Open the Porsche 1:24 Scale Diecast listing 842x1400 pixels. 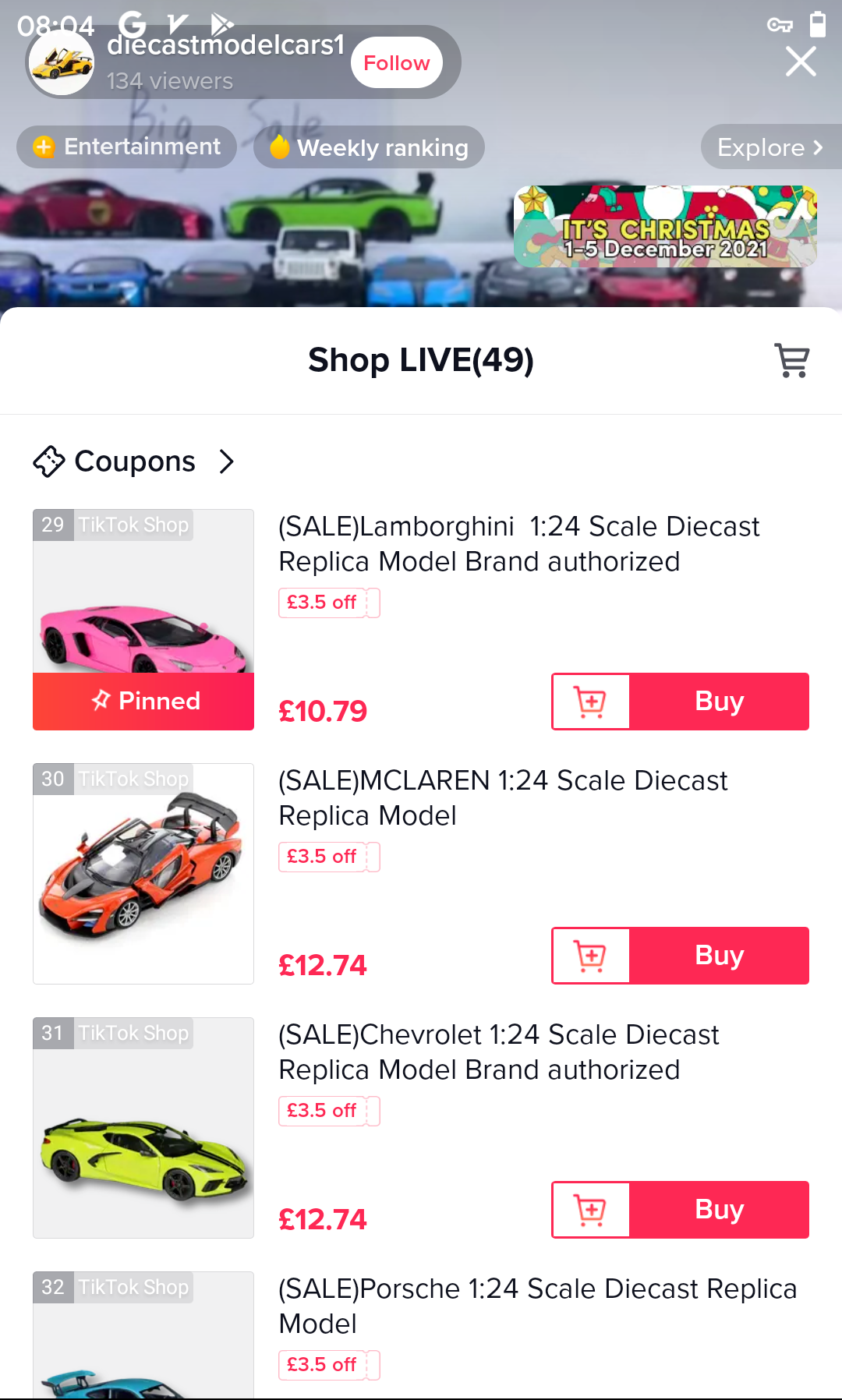[537, 1306]
